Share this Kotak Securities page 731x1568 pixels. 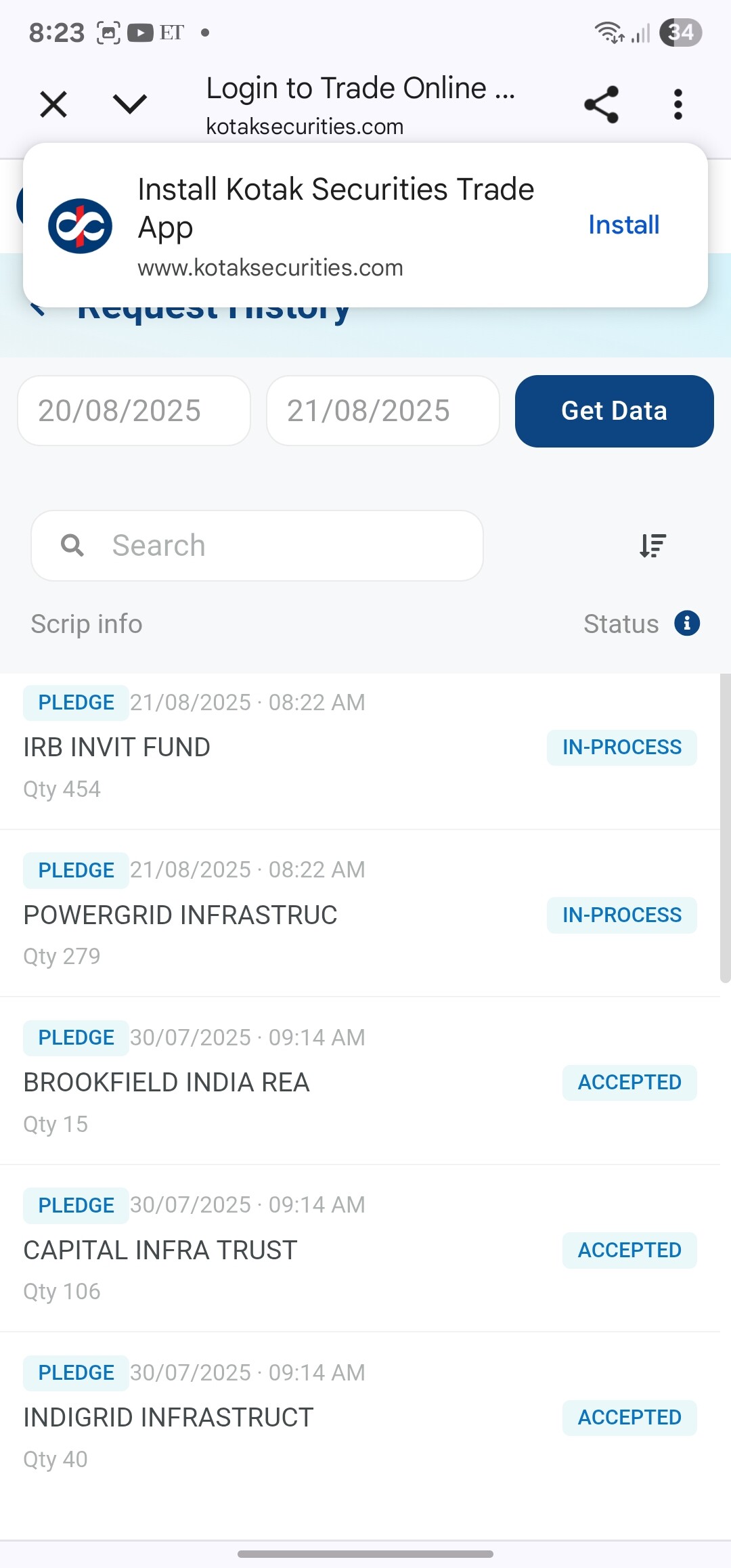[601, 104]
